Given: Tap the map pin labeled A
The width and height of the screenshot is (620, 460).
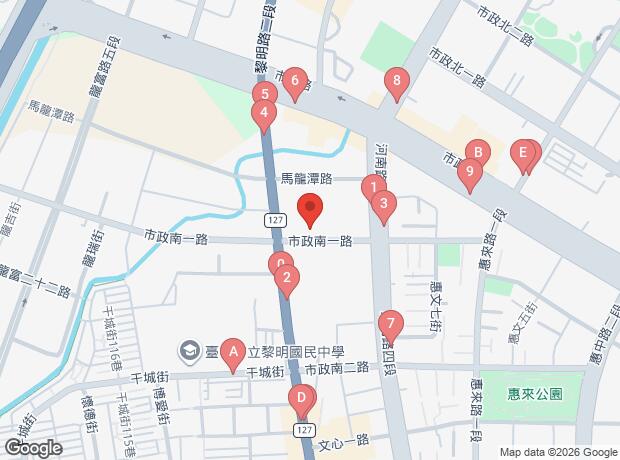Looking at the screenshot, I should (x=232, y=351).
